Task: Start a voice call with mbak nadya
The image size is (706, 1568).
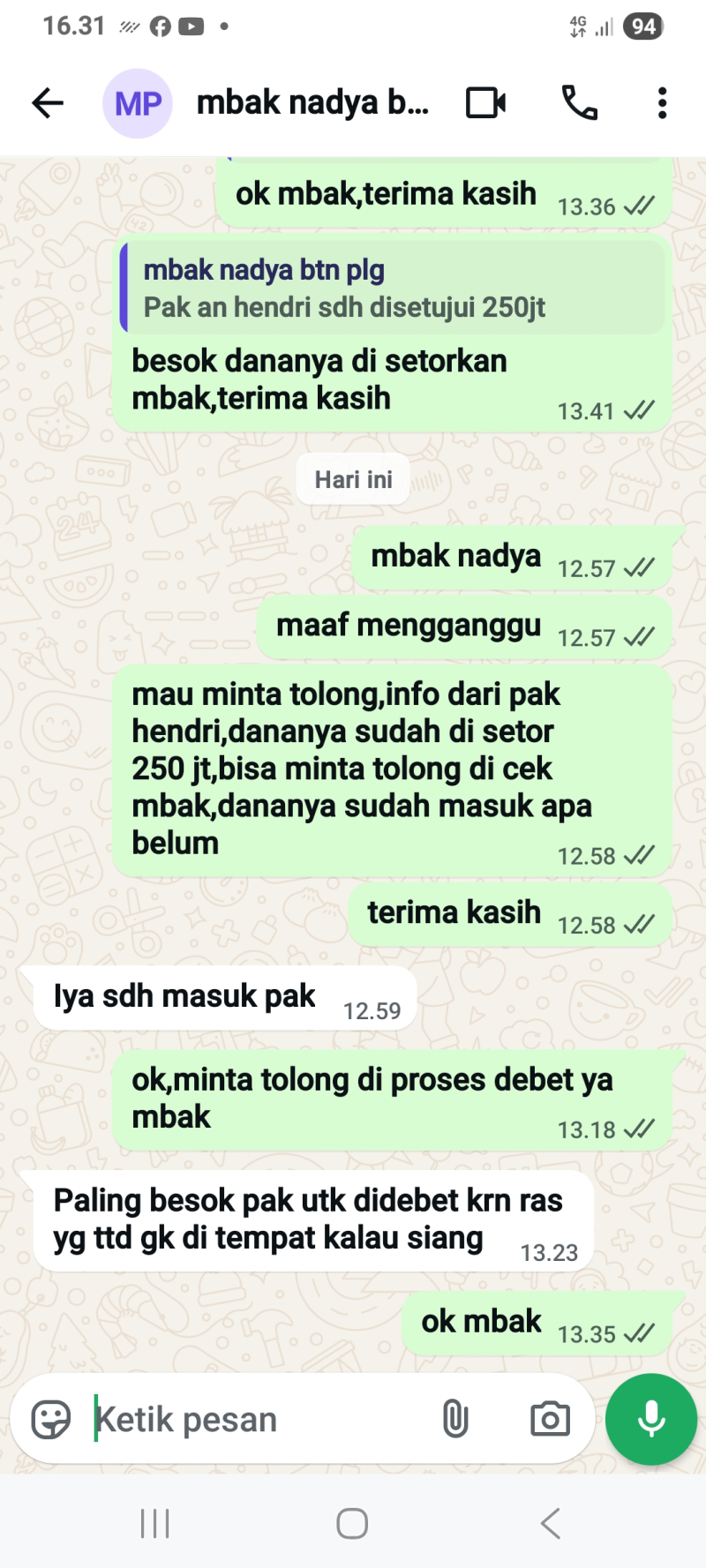Action: [580, 103]
